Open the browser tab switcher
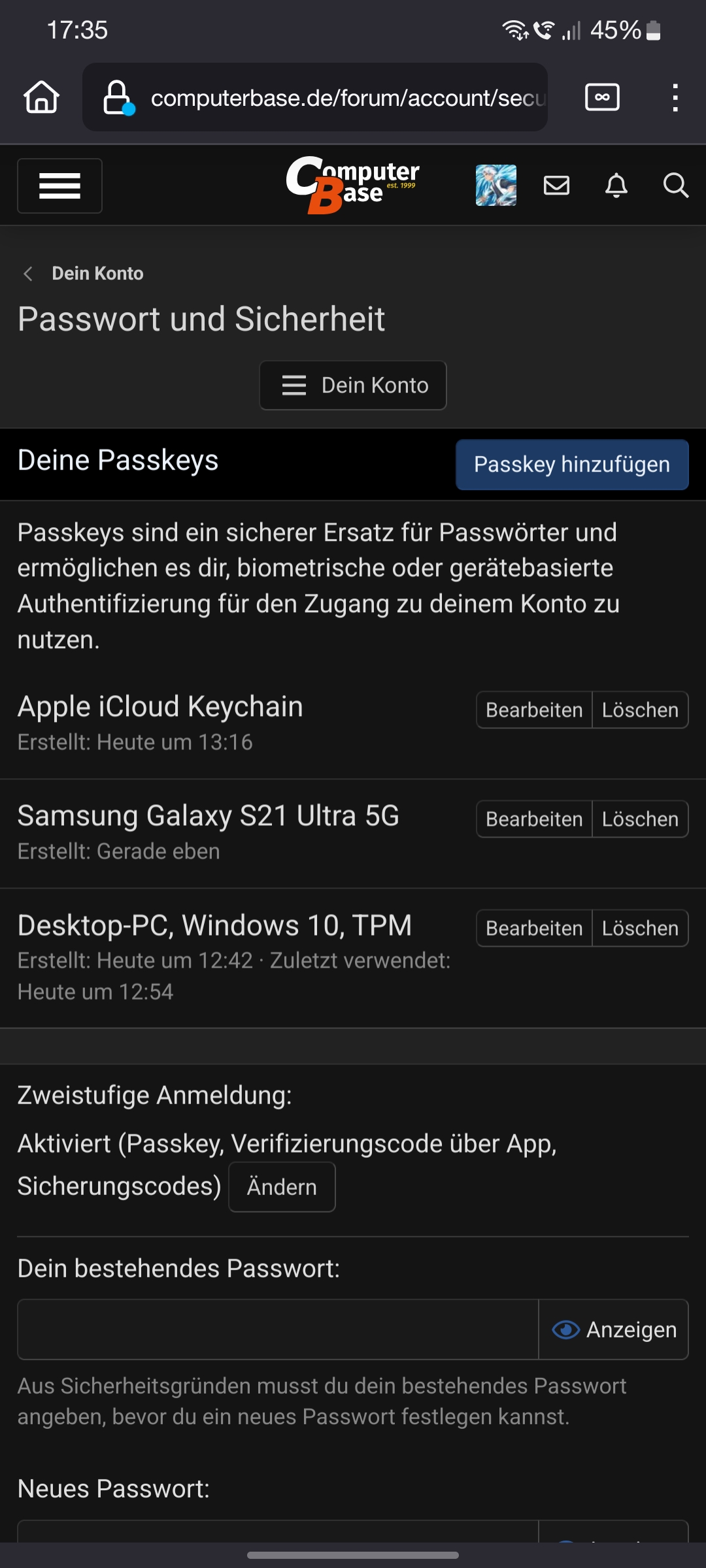The image size is (706, 1568). (601, 97)
